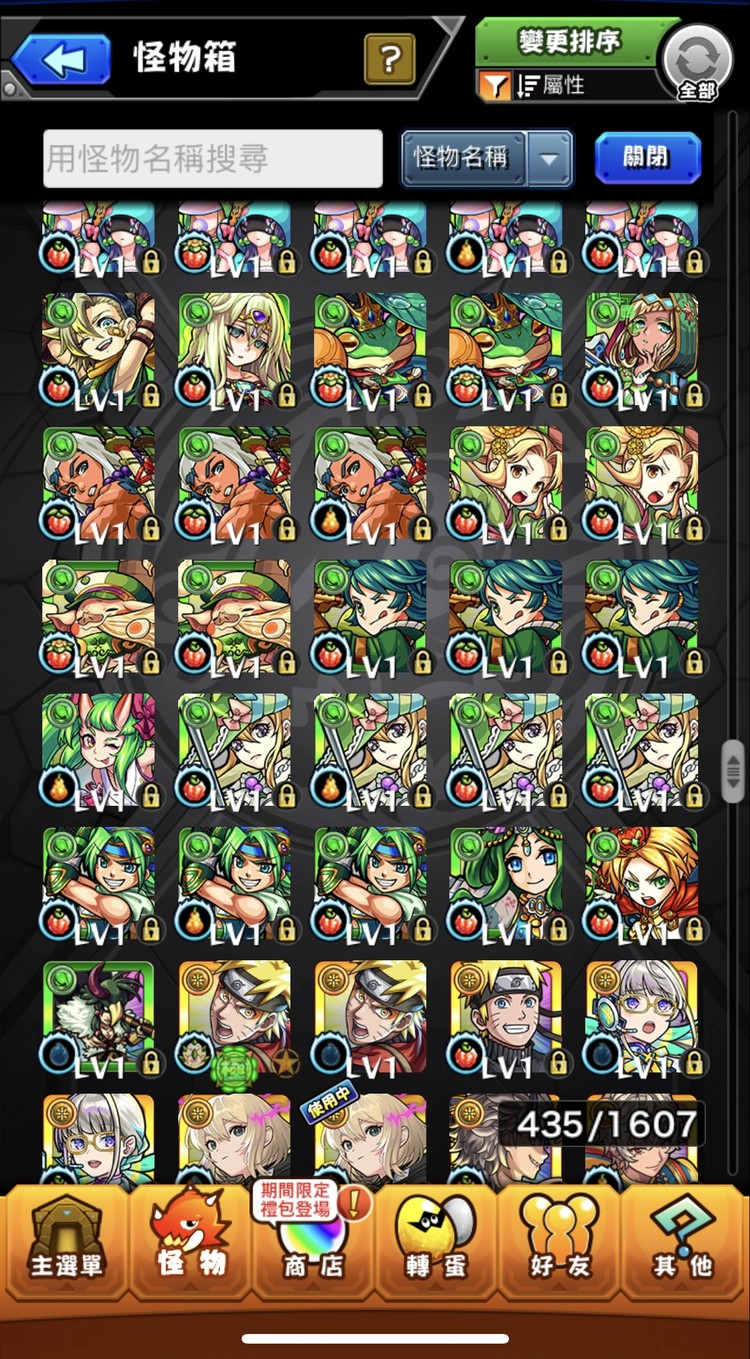Tap 變更排序 to change sorting
This screenshot has width=750, height=1359.
pos(570,42)
